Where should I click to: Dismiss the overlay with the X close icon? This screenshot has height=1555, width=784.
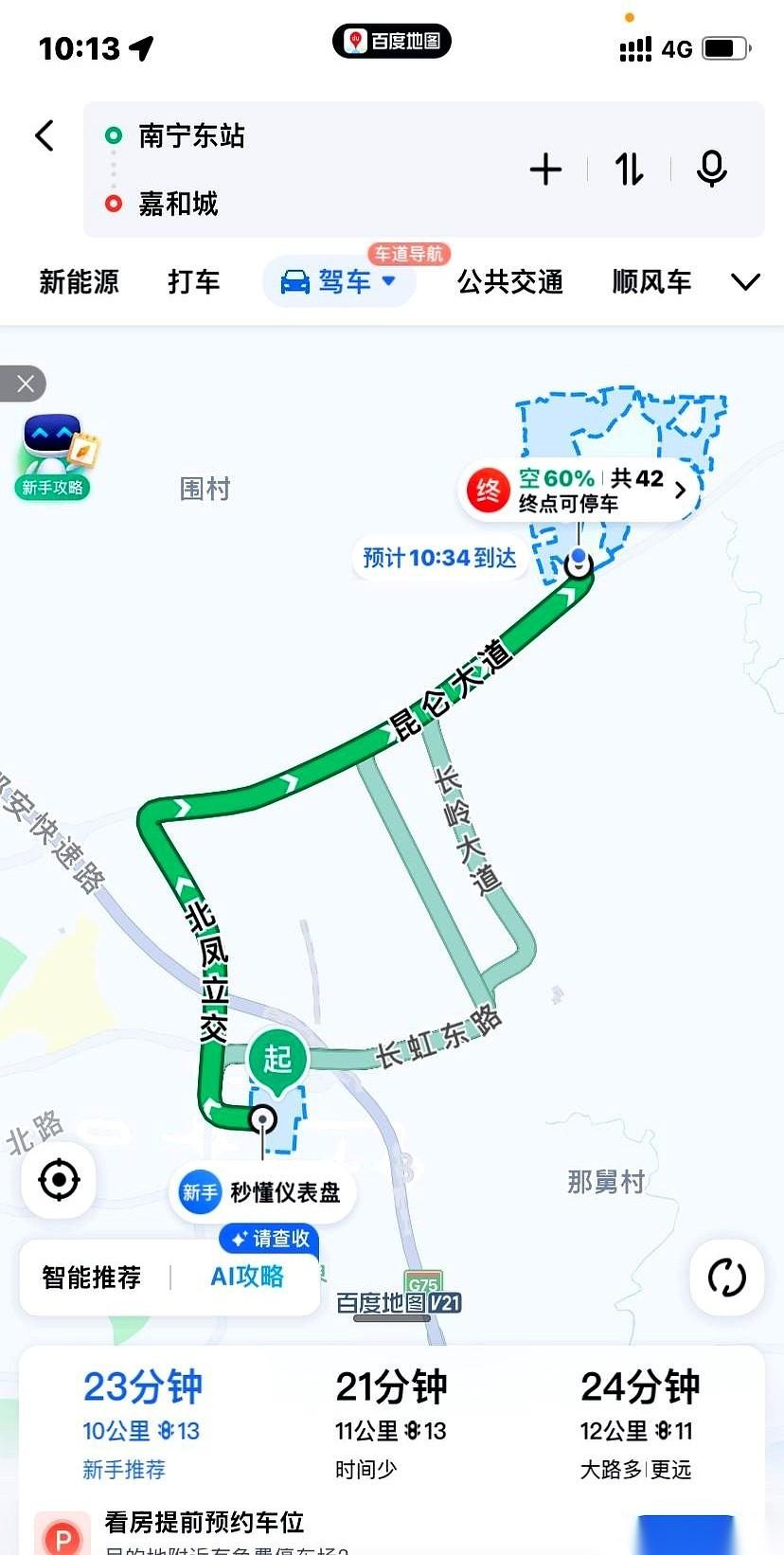[x=25, y=384]
